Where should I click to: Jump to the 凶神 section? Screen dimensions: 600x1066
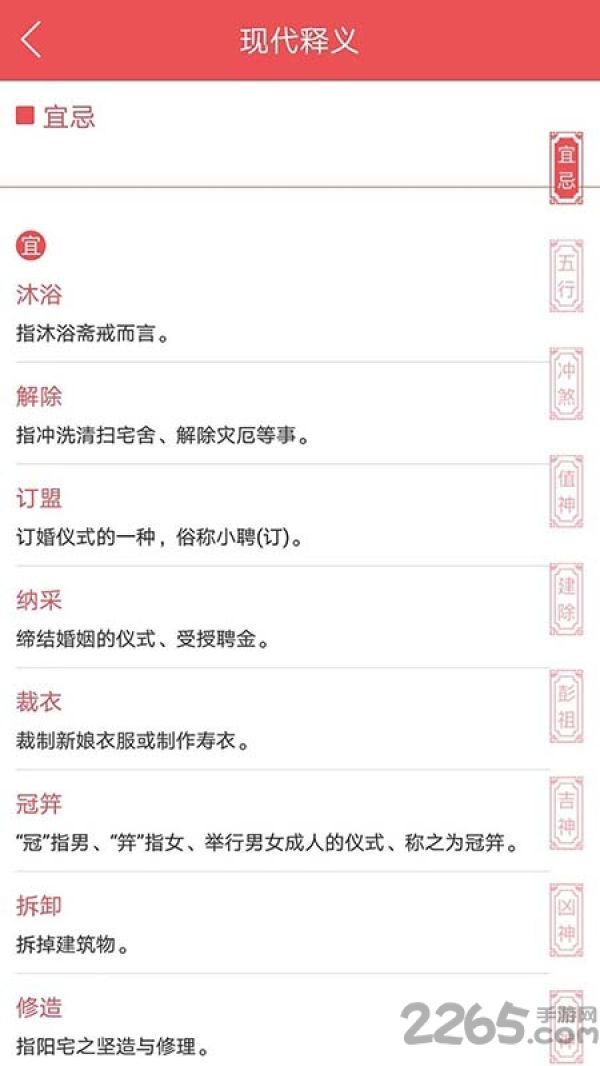[x=566, y=921]
